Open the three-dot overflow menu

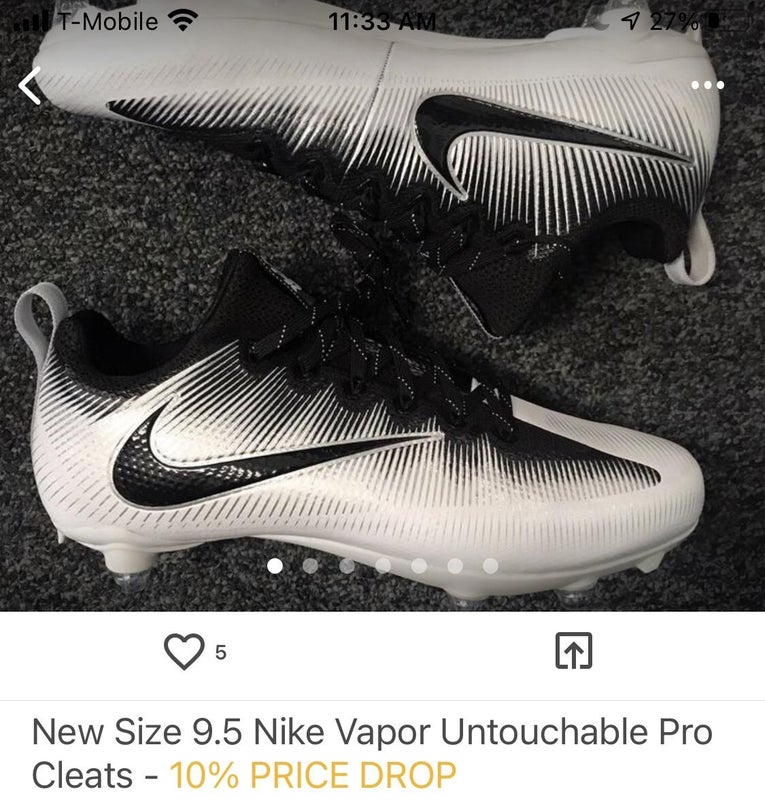point(707,86)
